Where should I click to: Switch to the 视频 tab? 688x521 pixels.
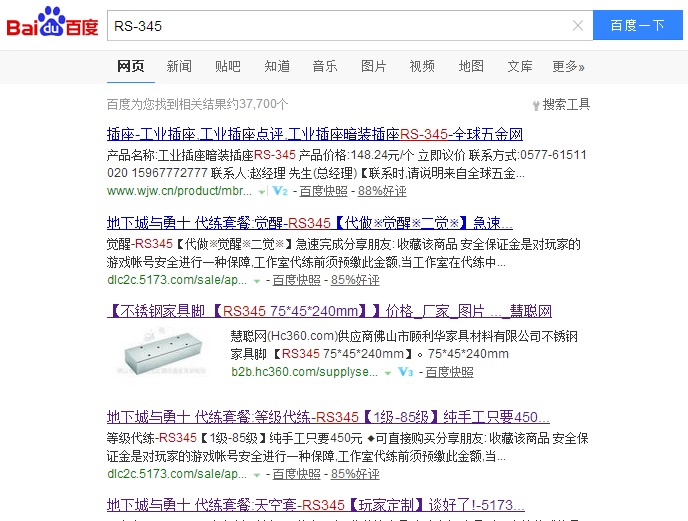point(422,66)
